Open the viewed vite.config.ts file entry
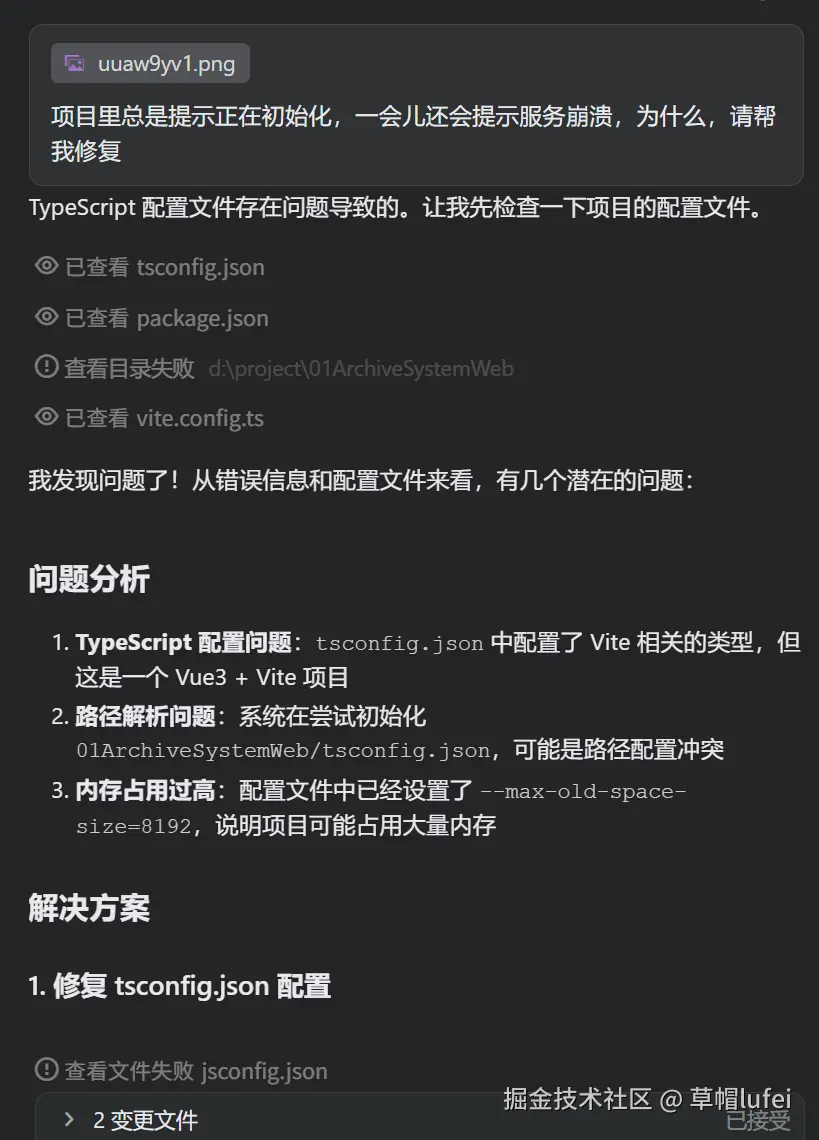Image resolution: width=819 pixels, height=1140 pixels. 200,418
